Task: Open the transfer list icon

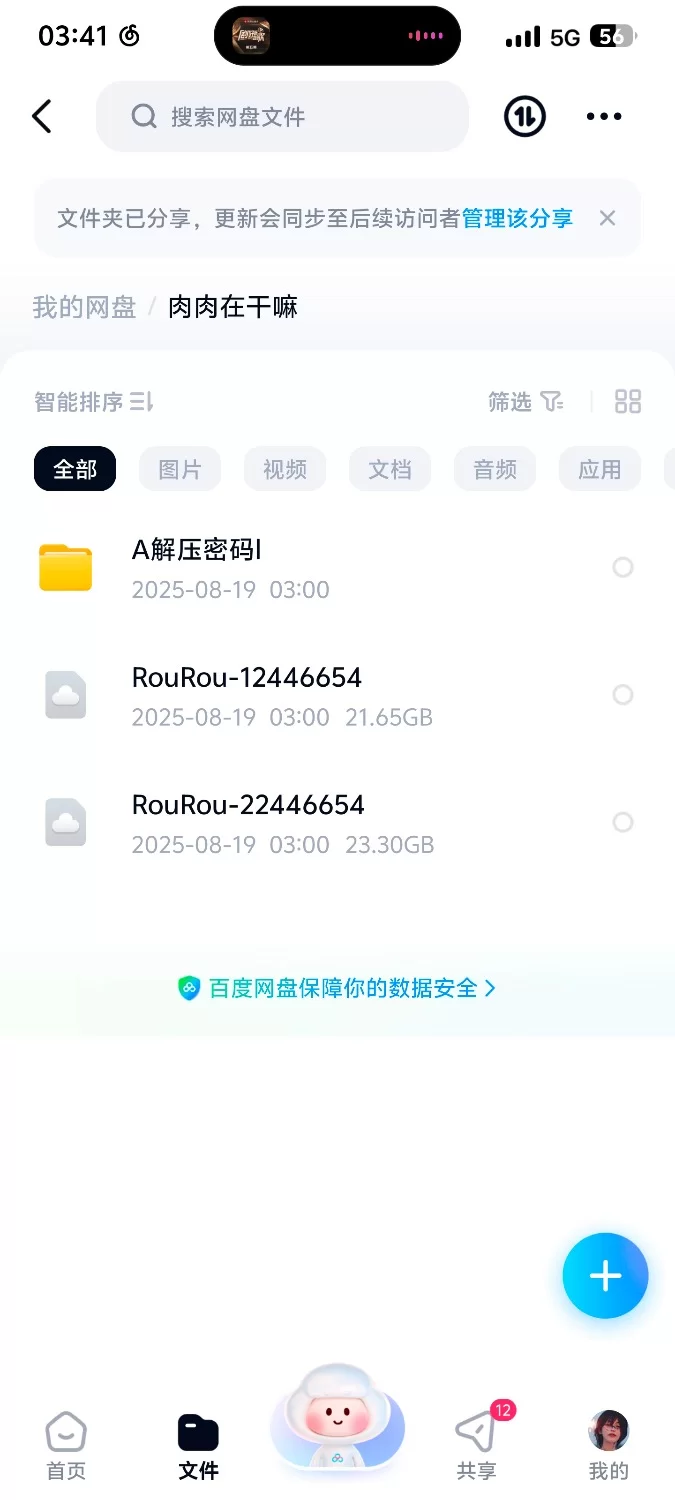Action: [x=524, y=117]
